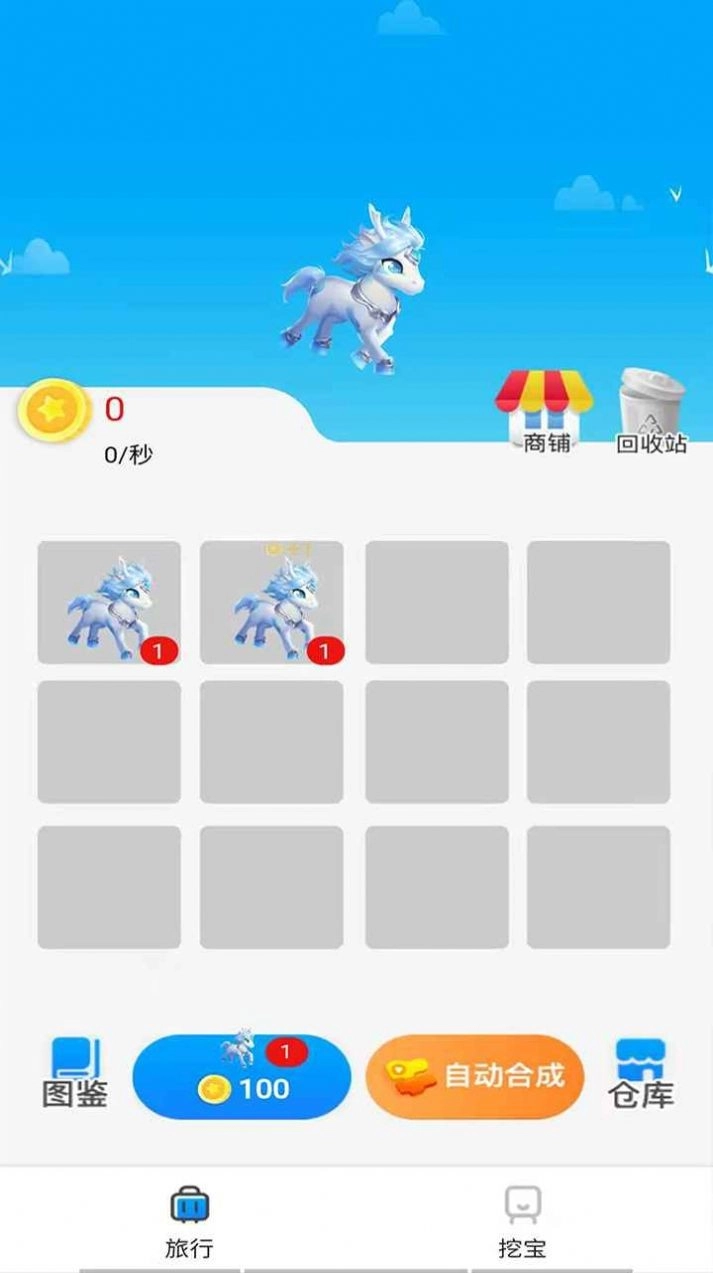Select the second unicorn in the grid
The height and width of the screenshot is (1273, 713).
(272, 603)
